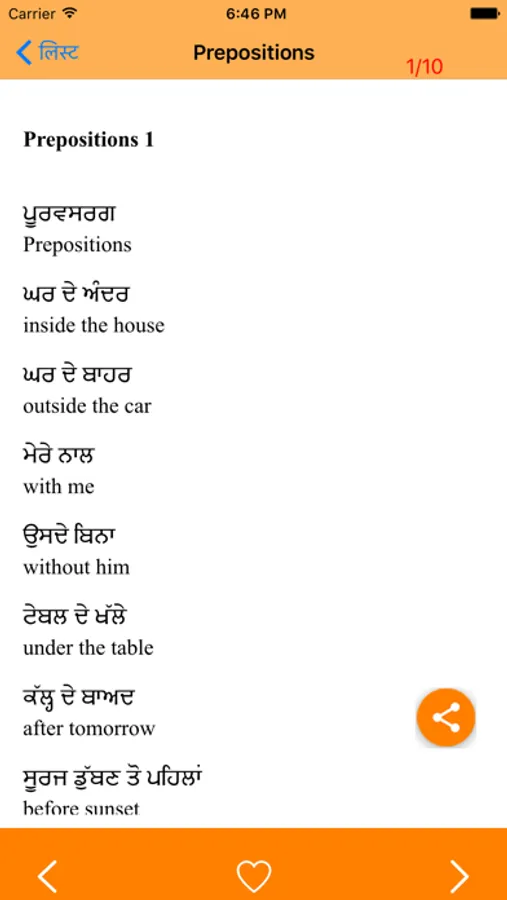Advance to the next lesson page
The width and height of the screenshot is (507, 900).
(x=459, y=876)
